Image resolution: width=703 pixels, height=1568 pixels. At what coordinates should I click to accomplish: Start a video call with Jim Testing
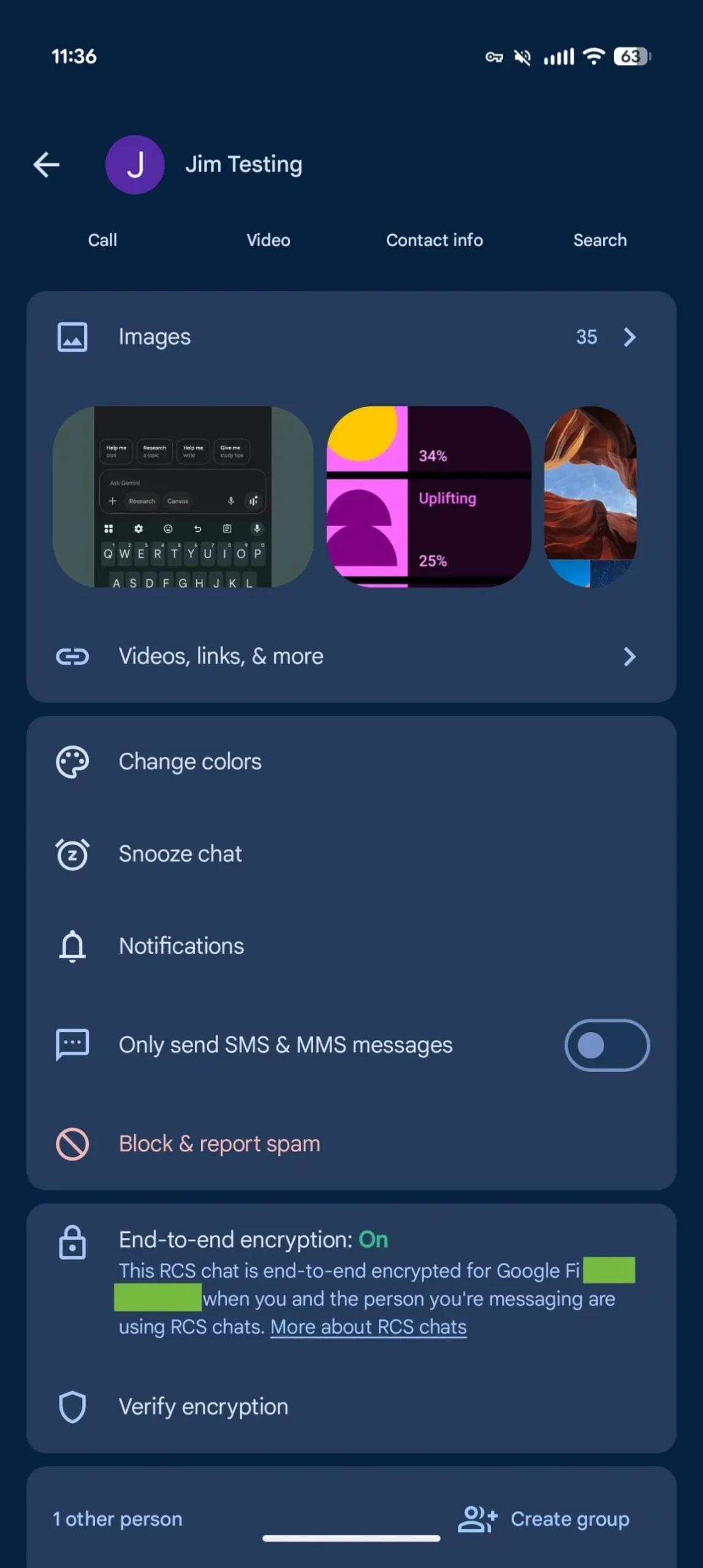pyautogui.click(x=268, y=240)
